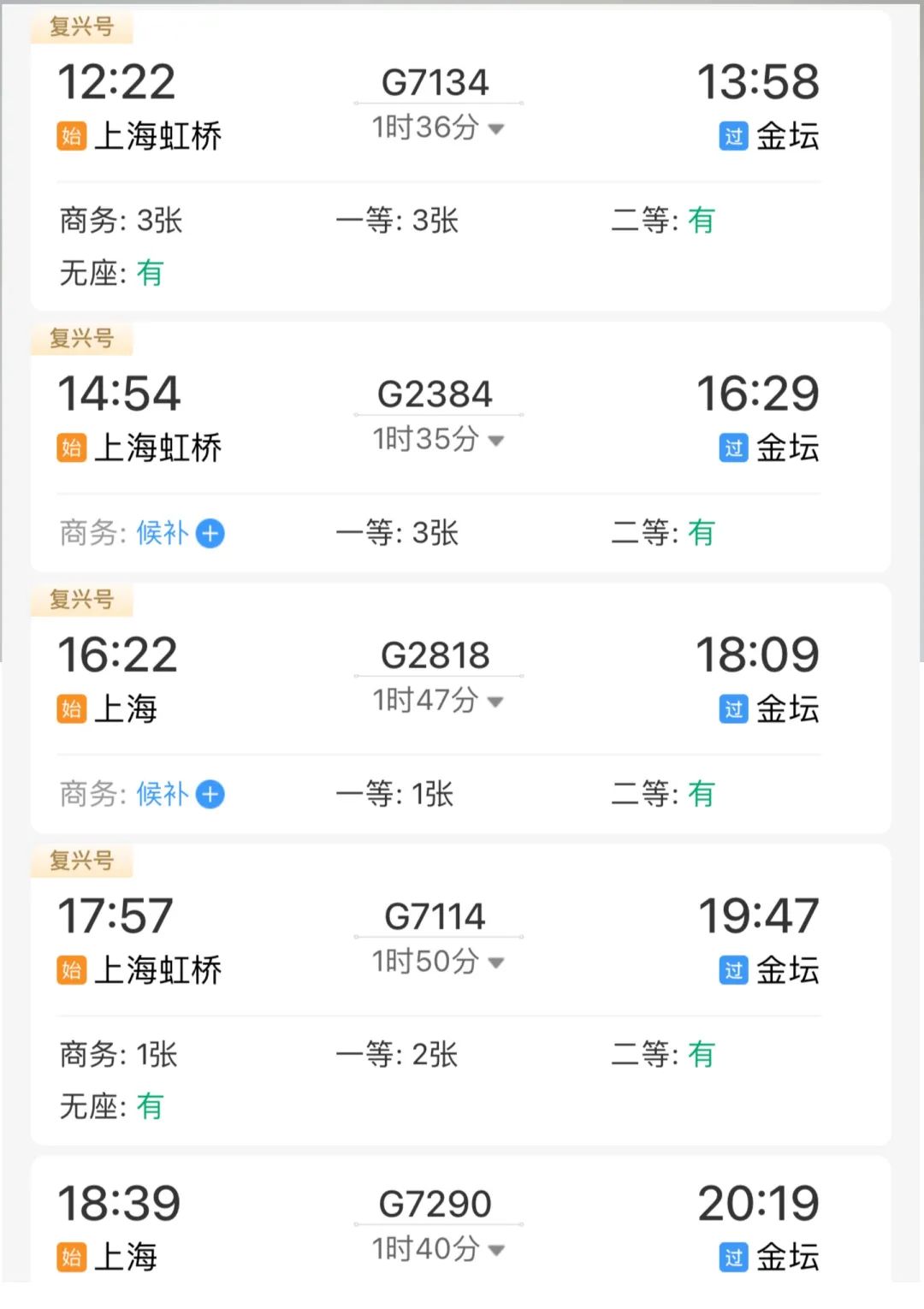This screenshot has width=924, height=1309.
Task: Add 候补 for 商务 seat on G2384
Action: point(210,534)
